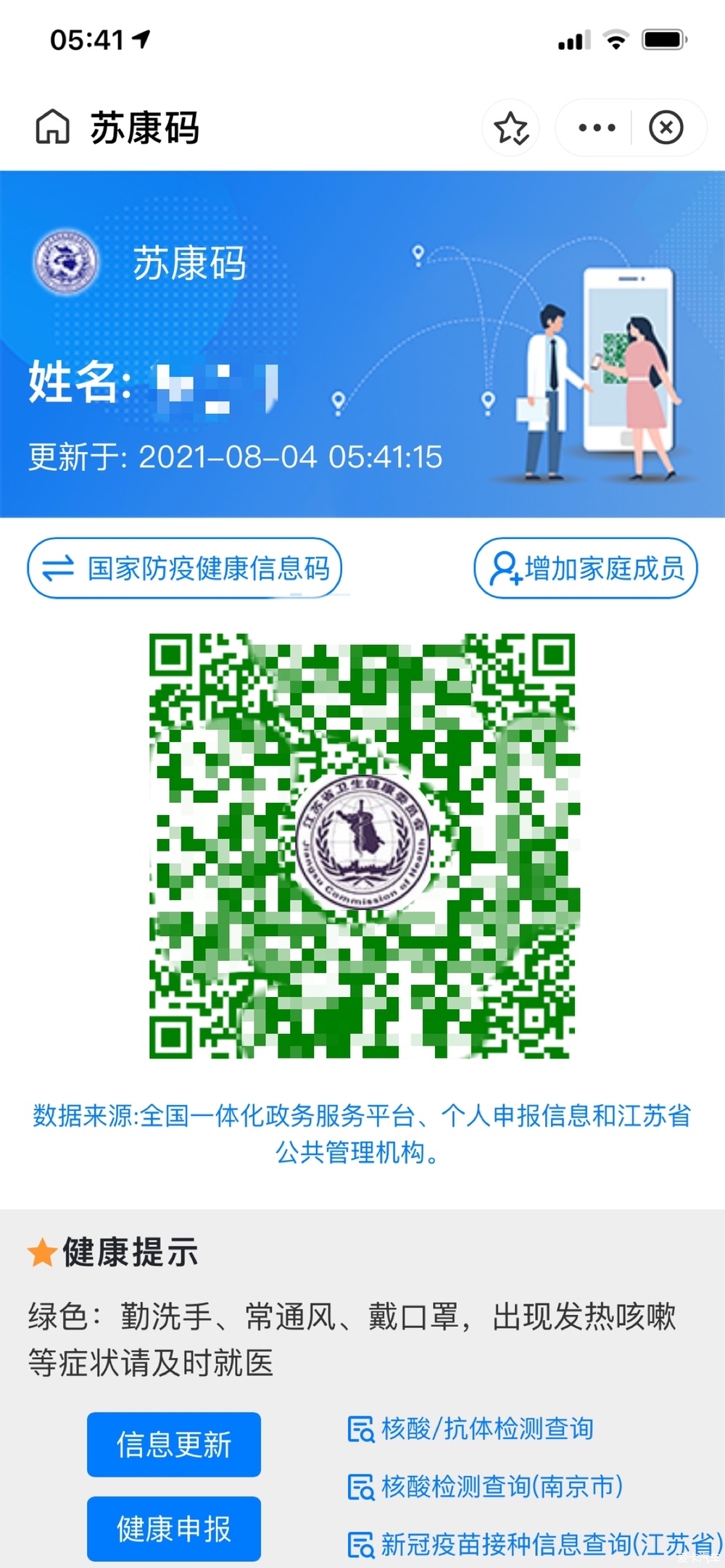725x1568 pixels.
Task: Close the mini program
Action: 666,128
